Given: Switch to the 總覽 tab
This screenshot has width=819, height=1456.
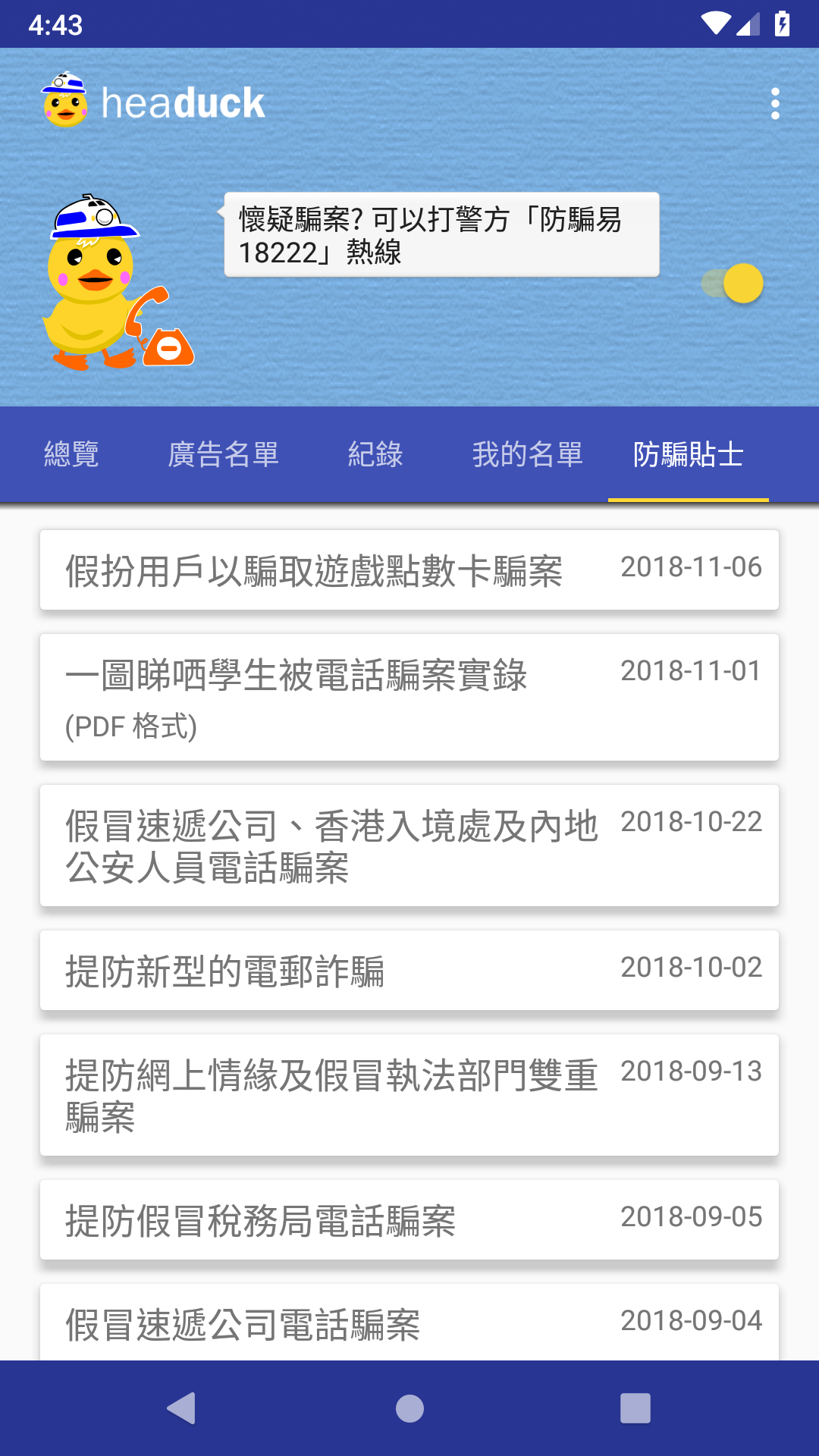Looking at the screenshot, I should click(x=71, y=454).
